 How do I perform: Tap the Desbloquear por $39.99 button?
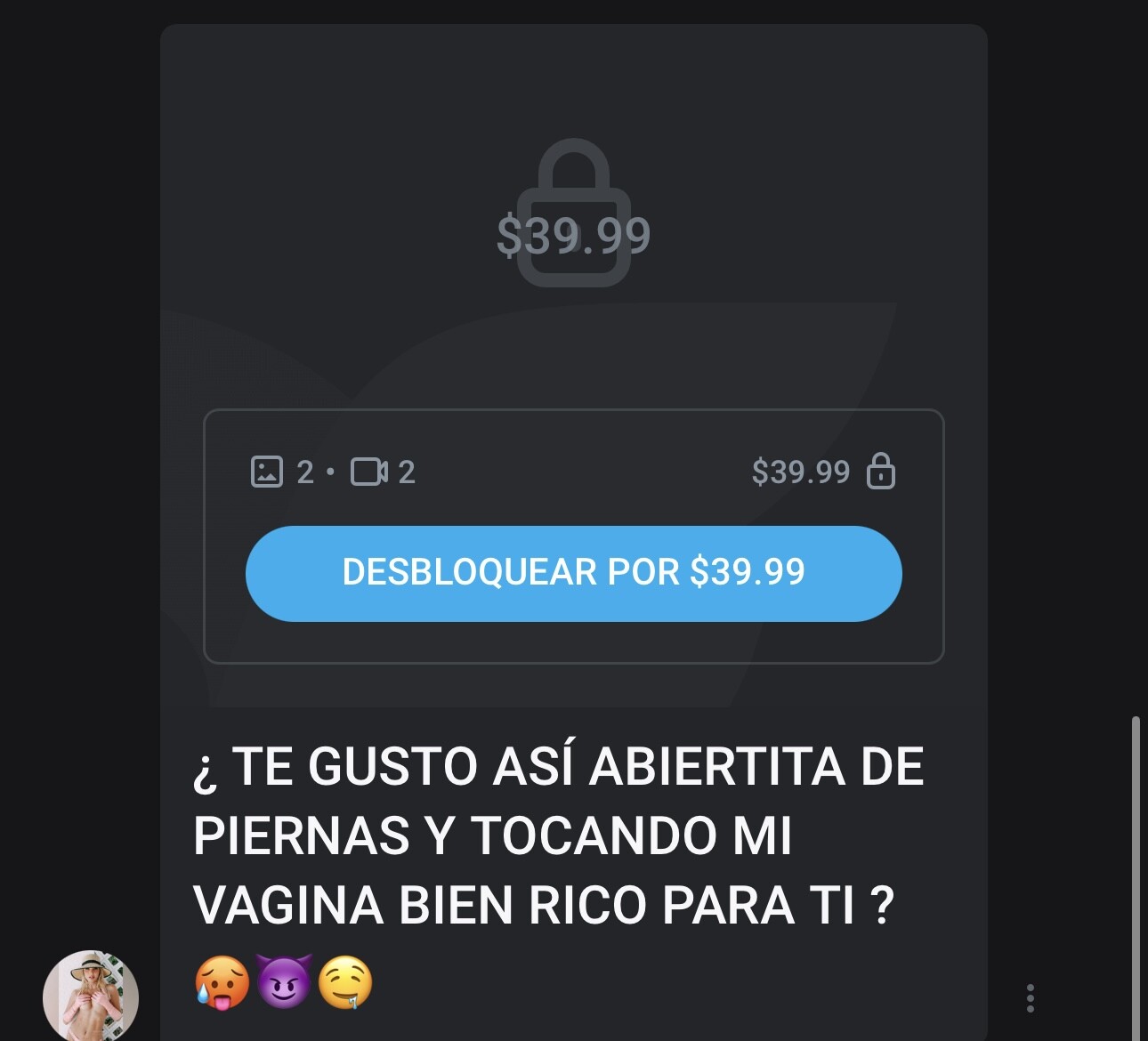[573, 573]
